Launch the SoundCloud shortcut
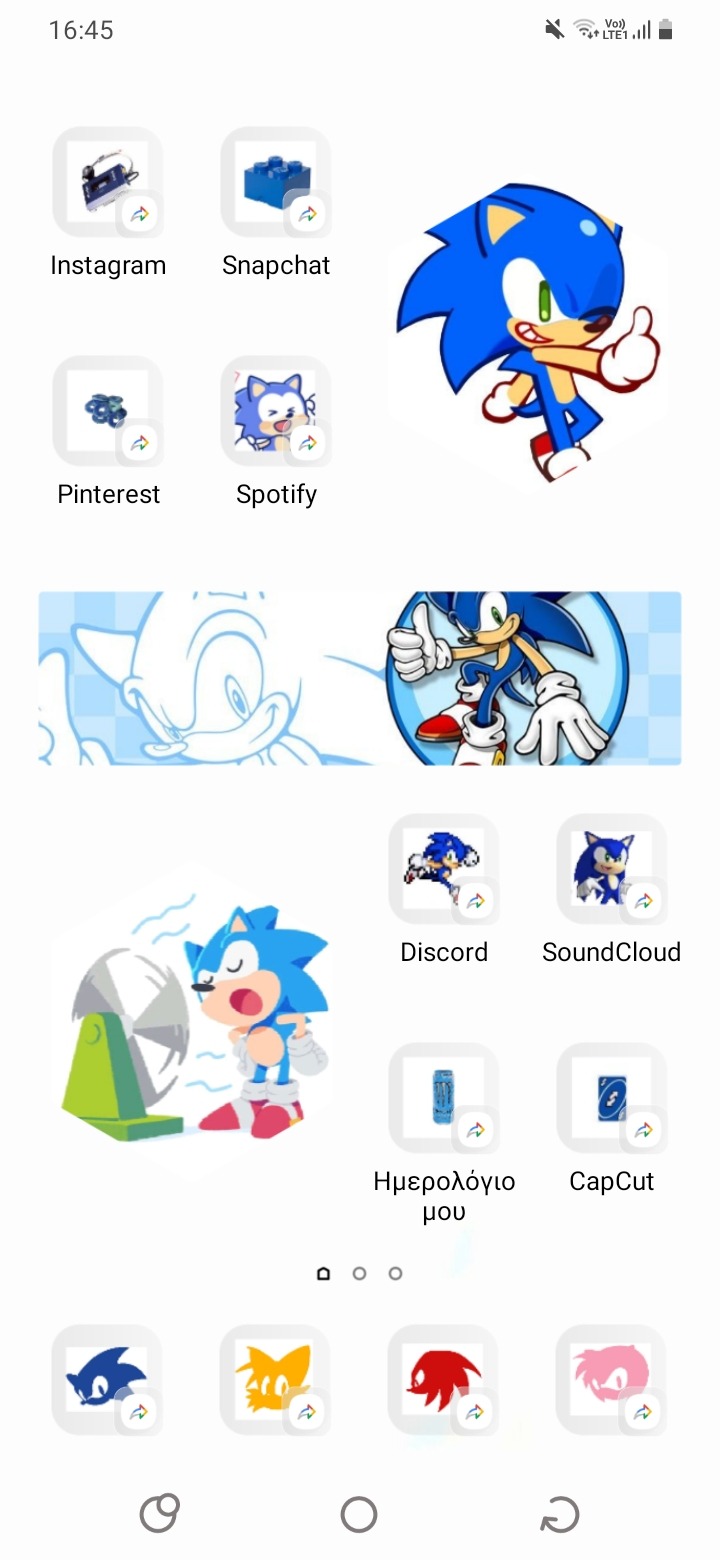The height and width of the screenshot is (1560, 720). (611, 869)
